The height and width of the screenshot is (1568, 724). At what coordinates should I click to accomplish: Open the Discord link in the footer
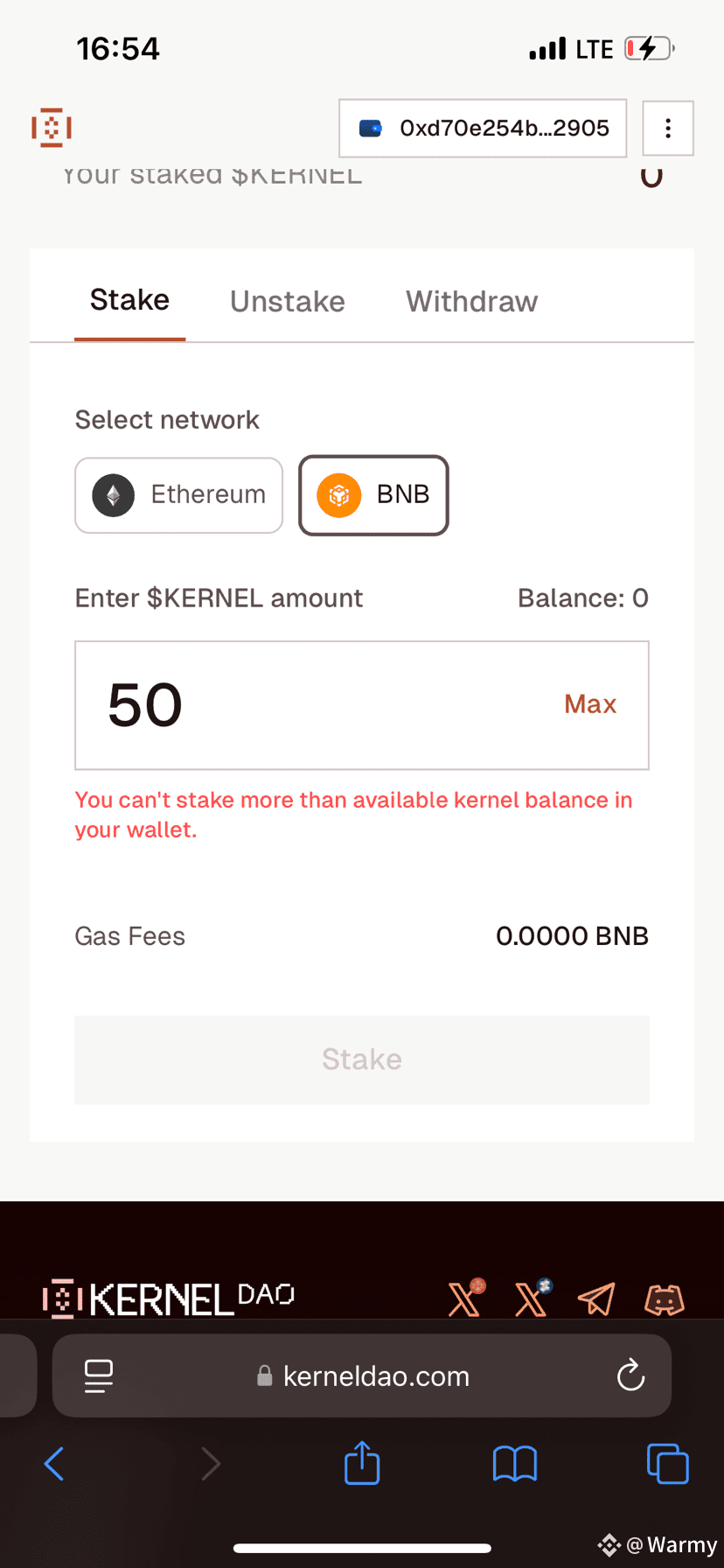[x=665, y=1299]
